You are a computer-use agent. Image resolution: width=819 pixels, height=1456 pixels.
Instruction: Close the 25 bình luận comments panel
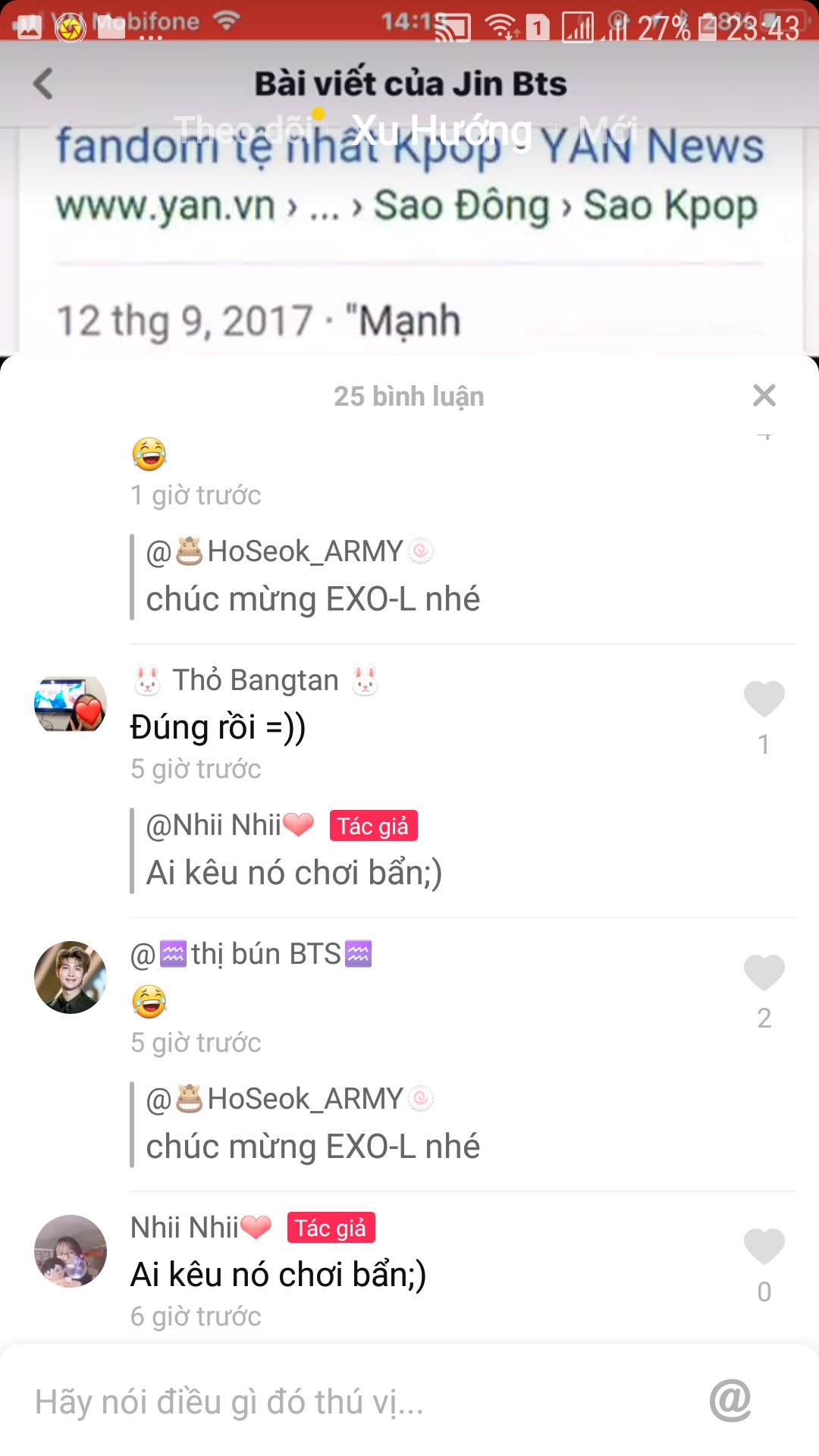tap(764, 395)
